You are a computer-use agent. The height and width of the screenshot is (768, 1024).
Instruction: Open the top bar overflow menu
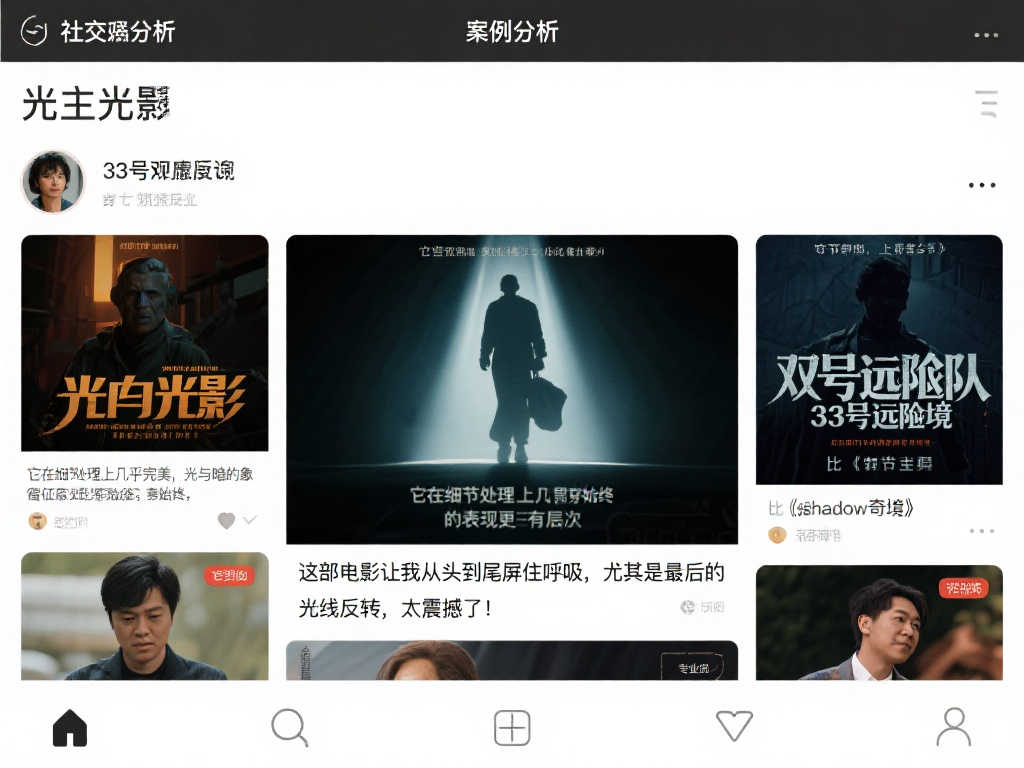click(x=985, y=35)
